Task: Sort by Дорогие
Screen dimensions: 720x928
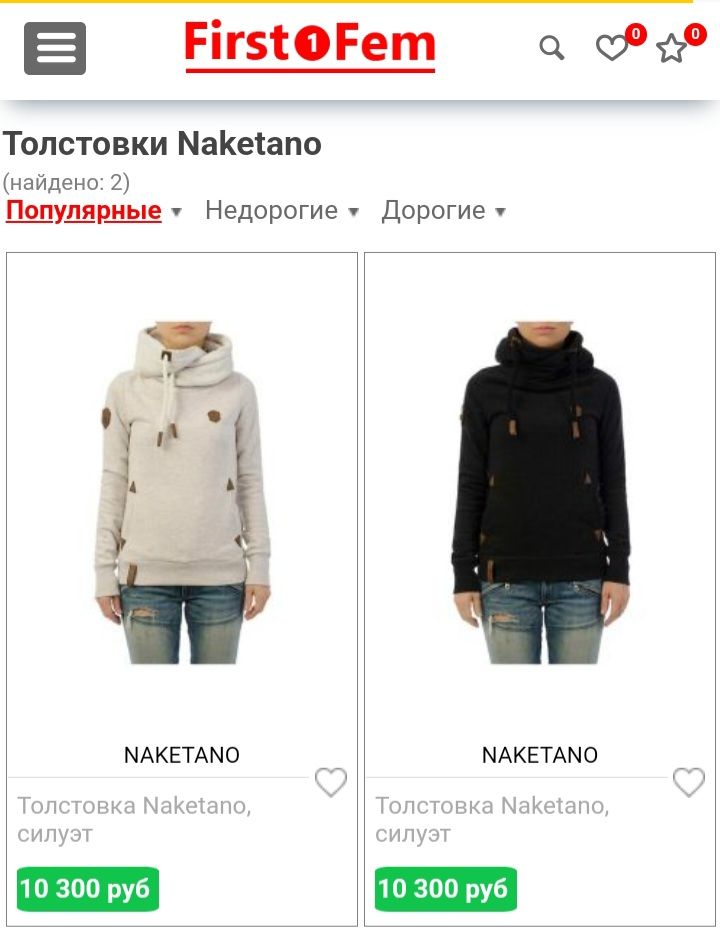Action: click(x=433, y=211)
